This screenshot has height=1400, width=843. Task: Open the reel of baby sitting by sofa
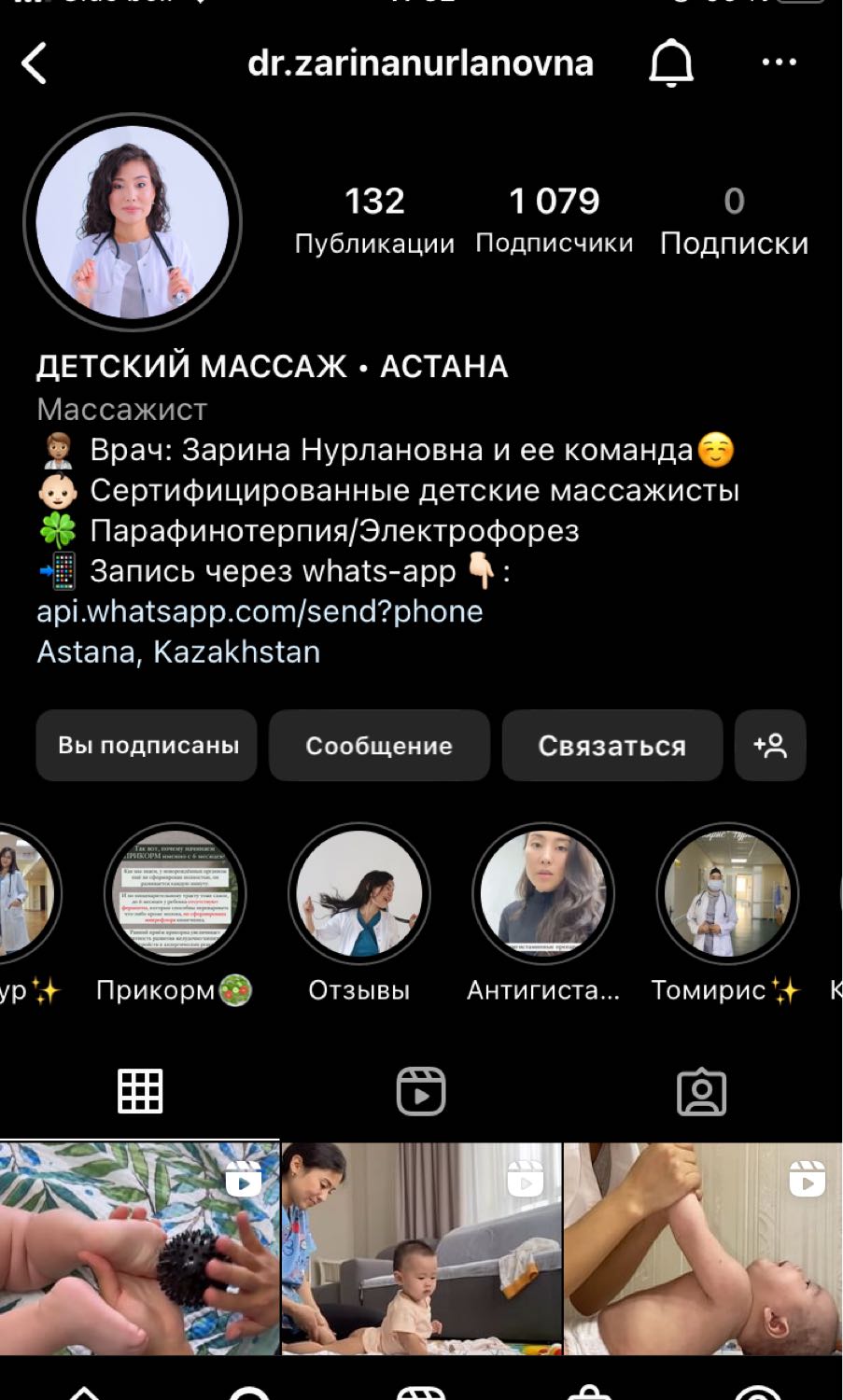tap(421, 1249)
